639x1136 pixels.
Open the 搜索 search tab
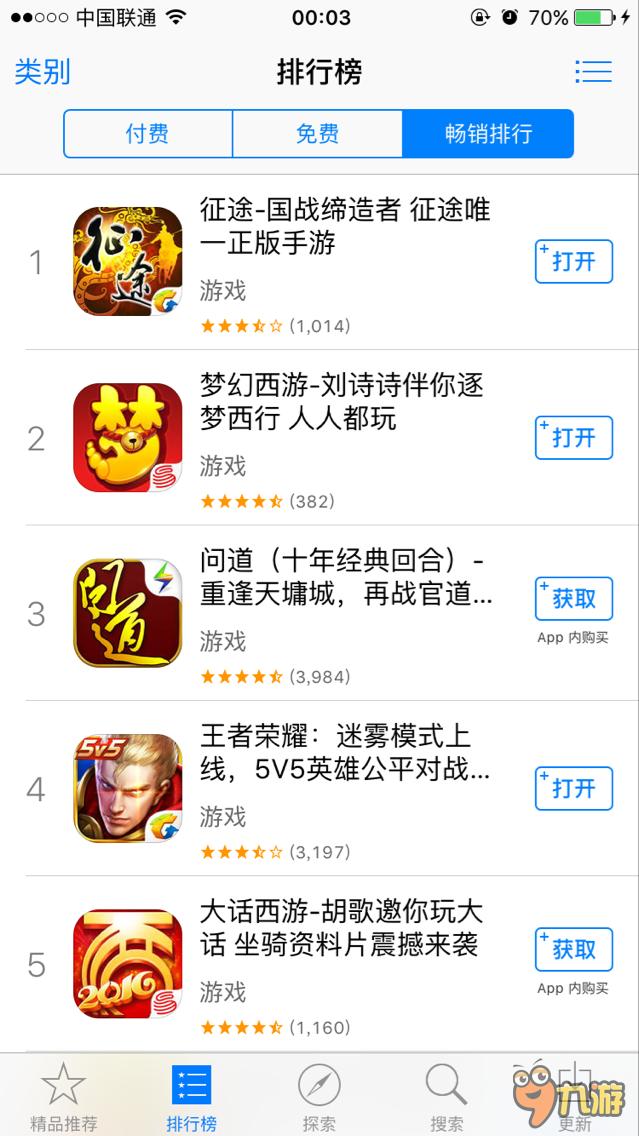[x=446, y=1096]
